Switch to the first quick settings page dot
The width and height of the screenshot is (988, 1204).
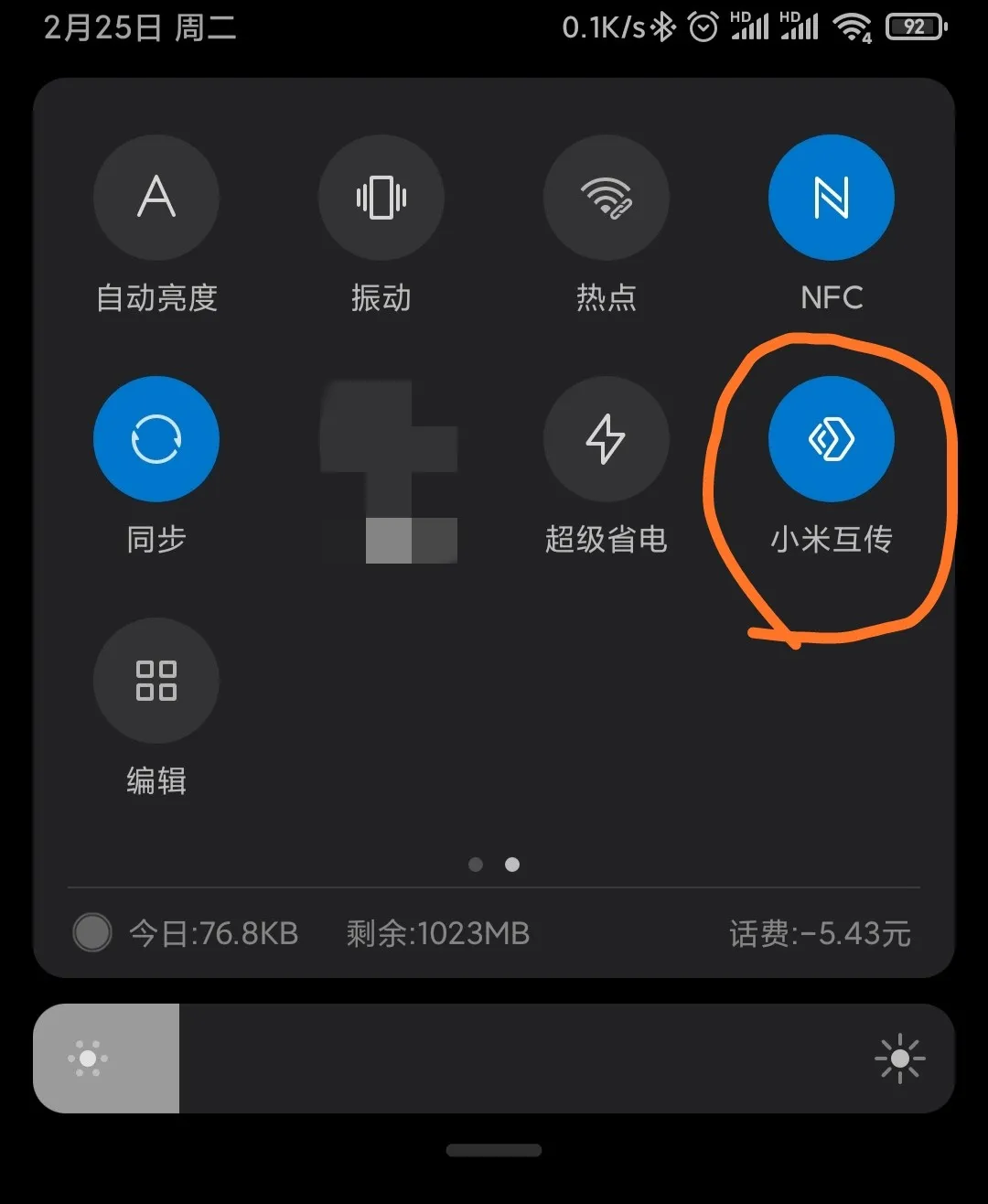tap(476, 864)
